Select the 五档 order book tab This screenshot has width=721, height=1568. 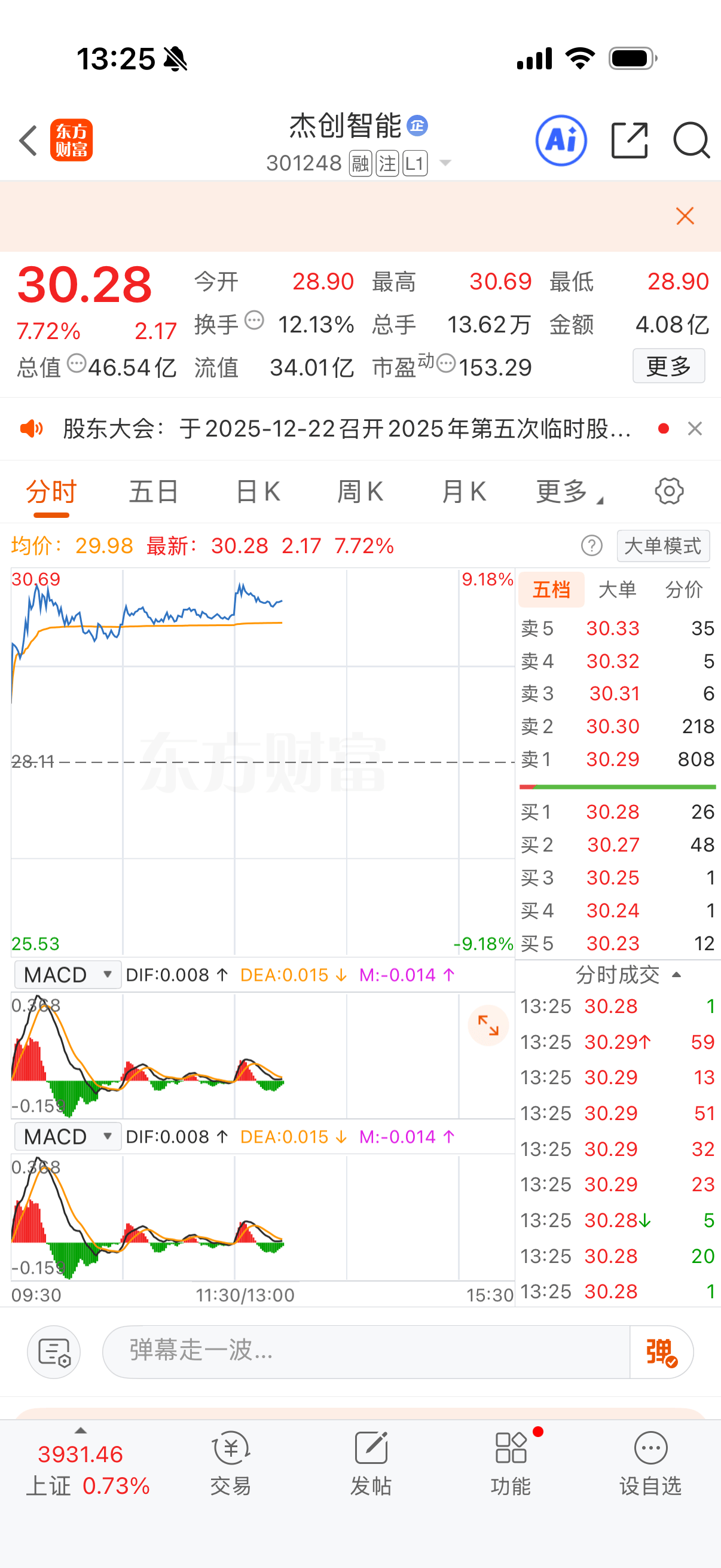pos(551,589)
